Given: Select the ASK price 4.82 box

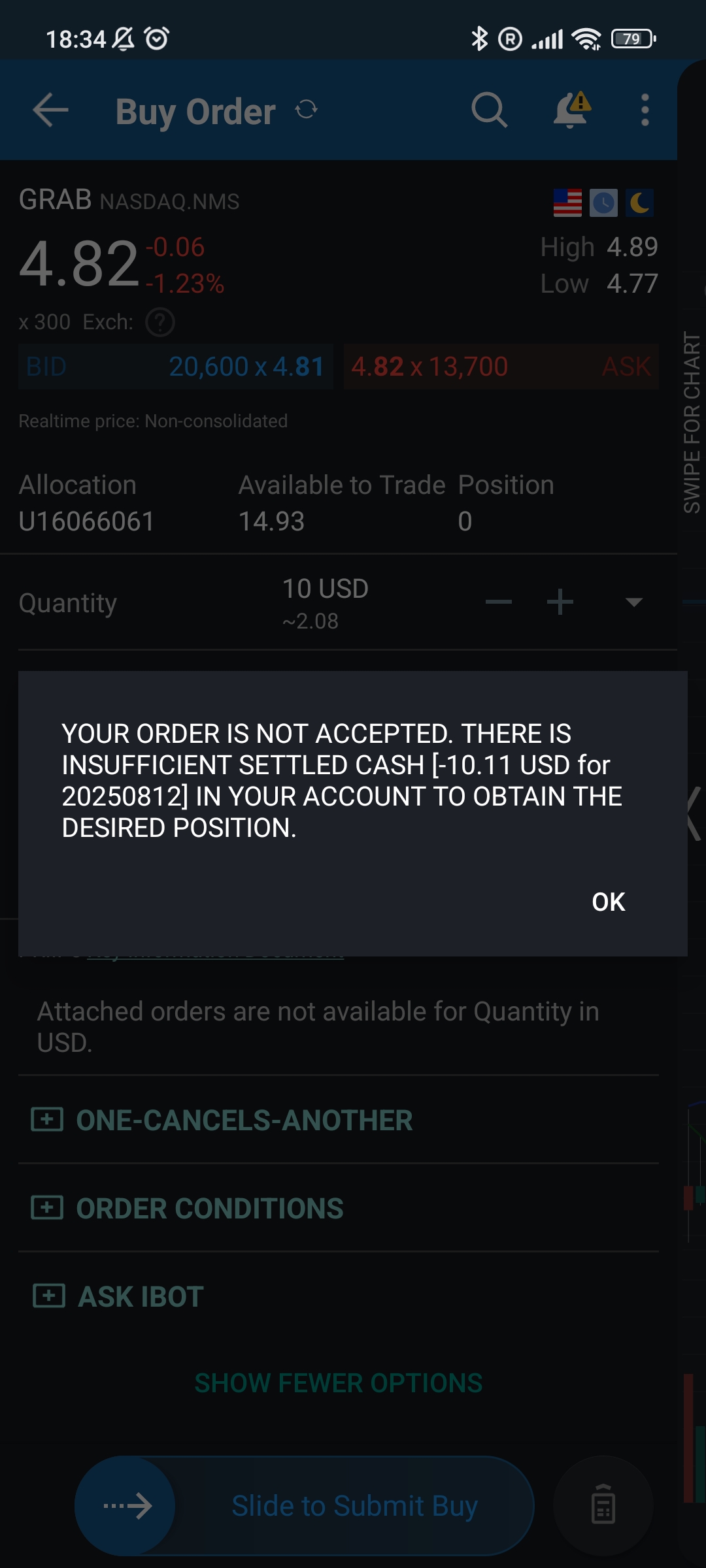Looking at the screenshot, I should pyautogui.click(x=501, y=367).
